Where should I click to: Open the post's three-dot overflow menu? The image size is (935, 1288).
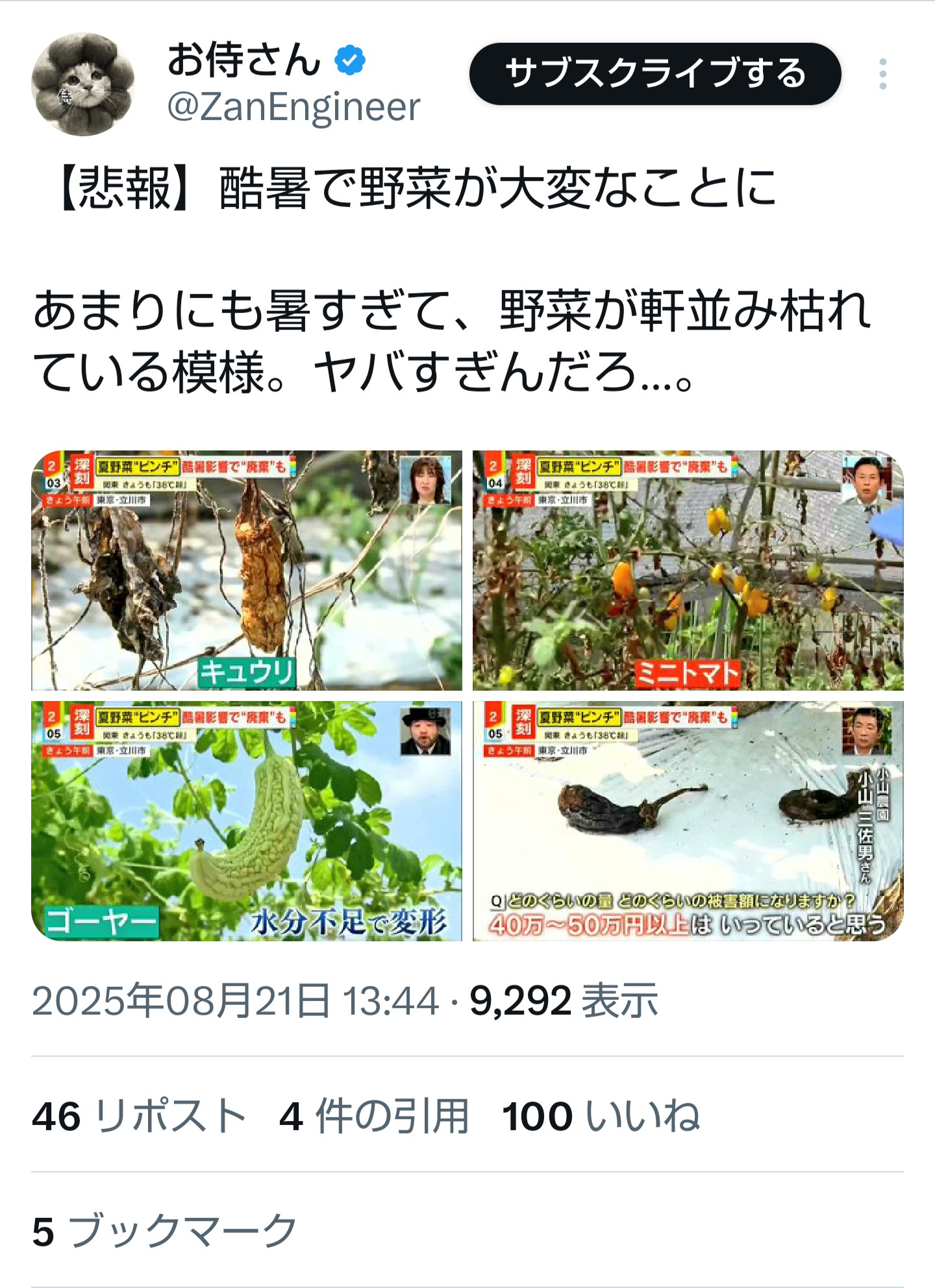click(x=882, y=74)
